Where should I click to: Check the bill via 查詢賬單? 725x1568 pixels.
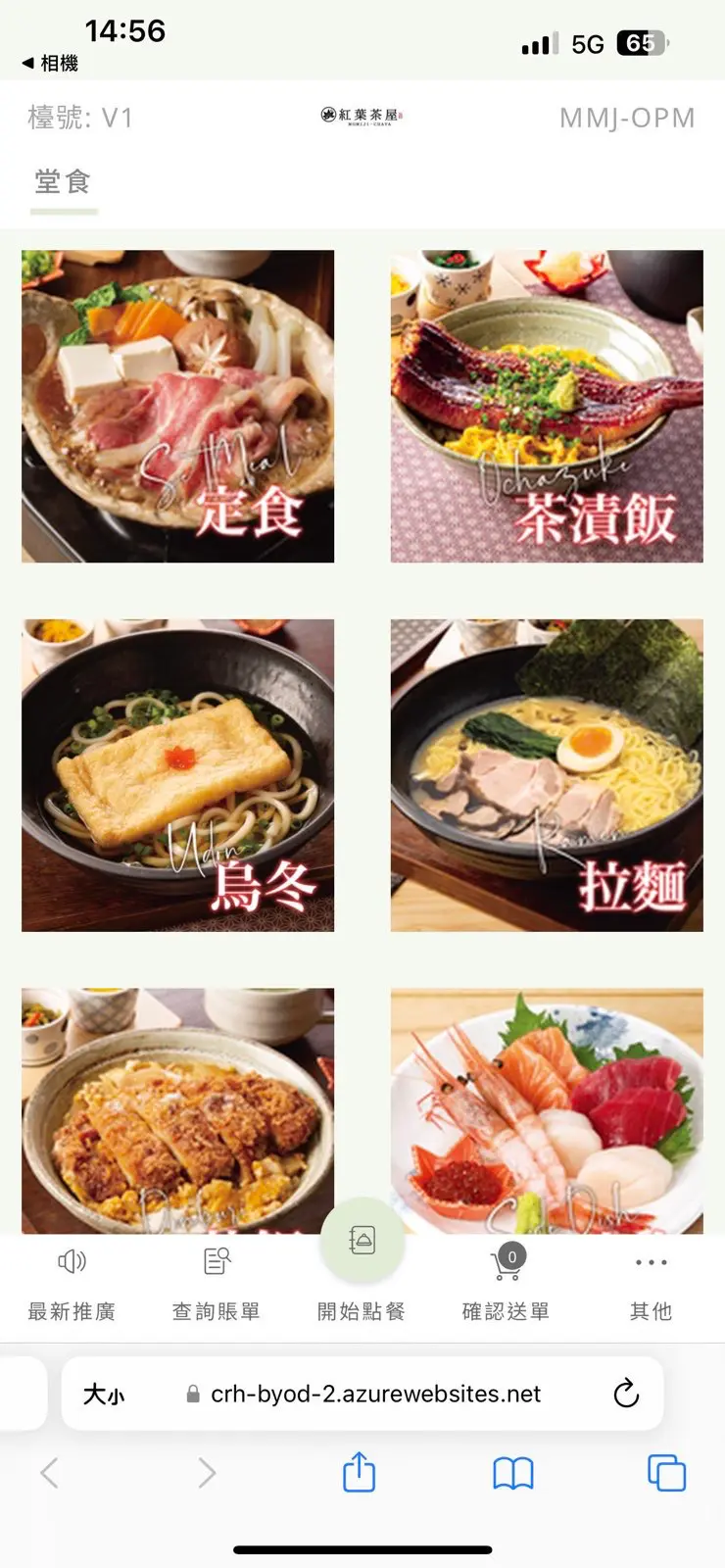pos(216,1283)
